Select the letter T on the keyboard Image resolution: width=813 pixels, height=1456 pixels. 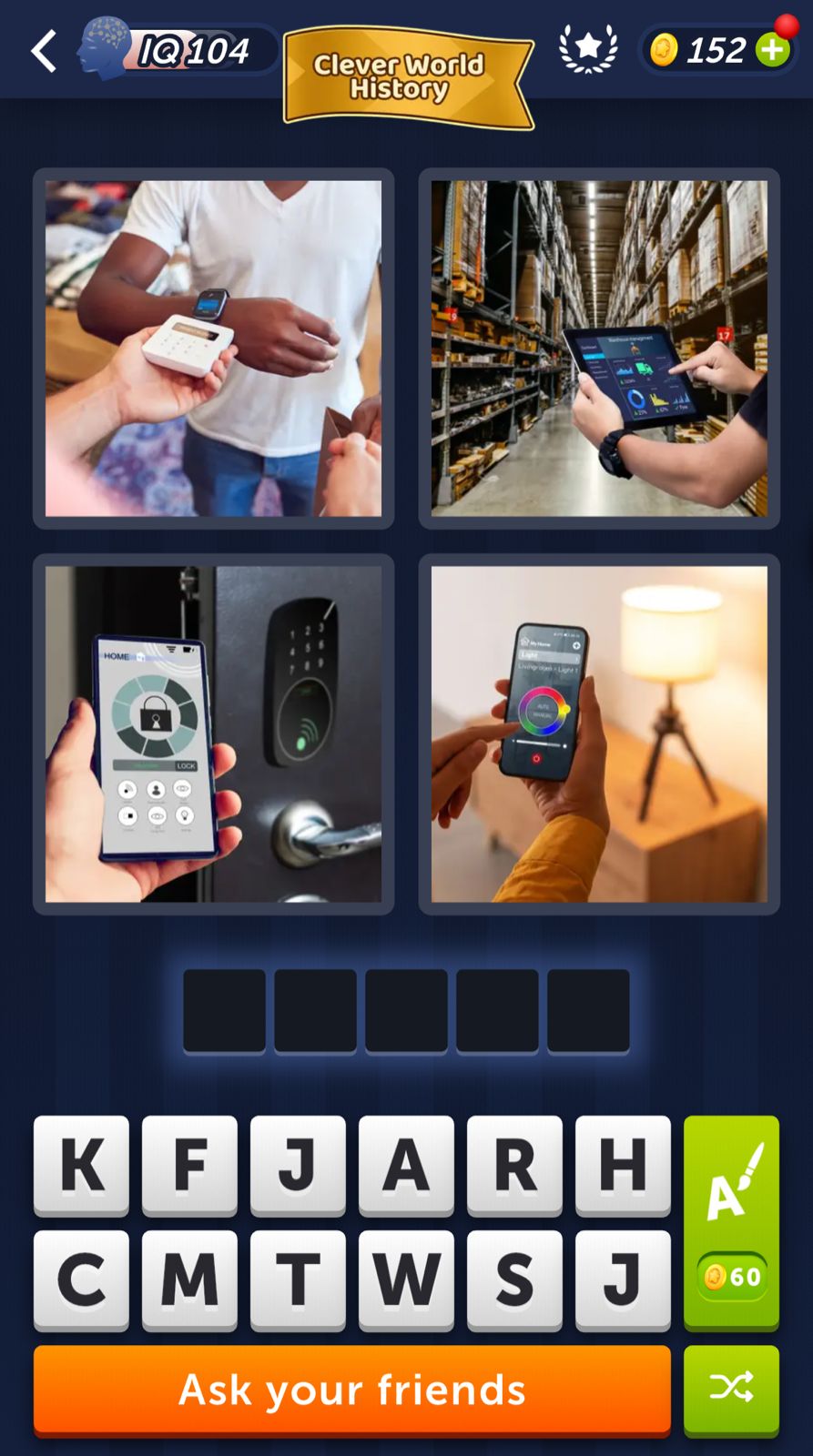[298, 1279]
